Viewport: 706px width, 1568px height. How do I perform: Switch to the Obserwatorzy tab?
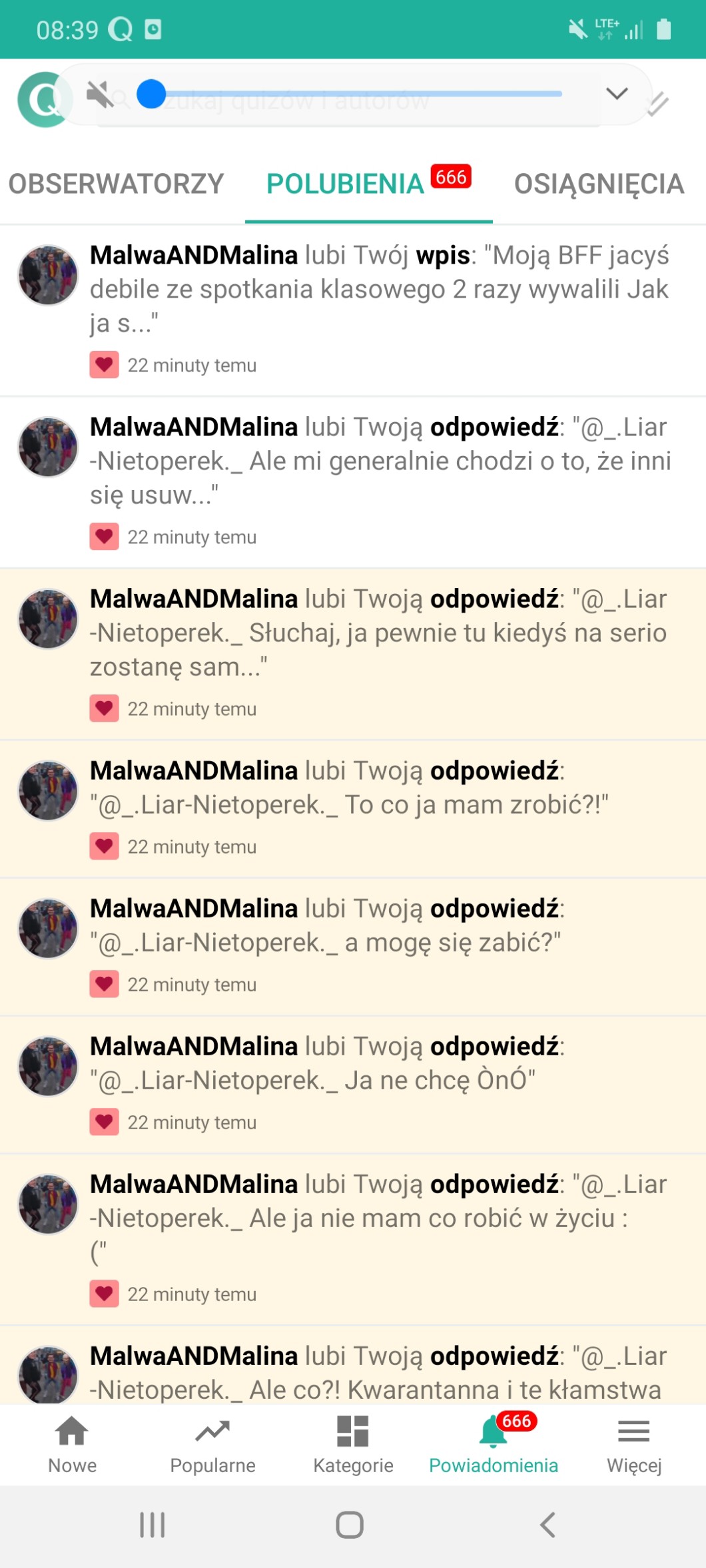point(116,184)
